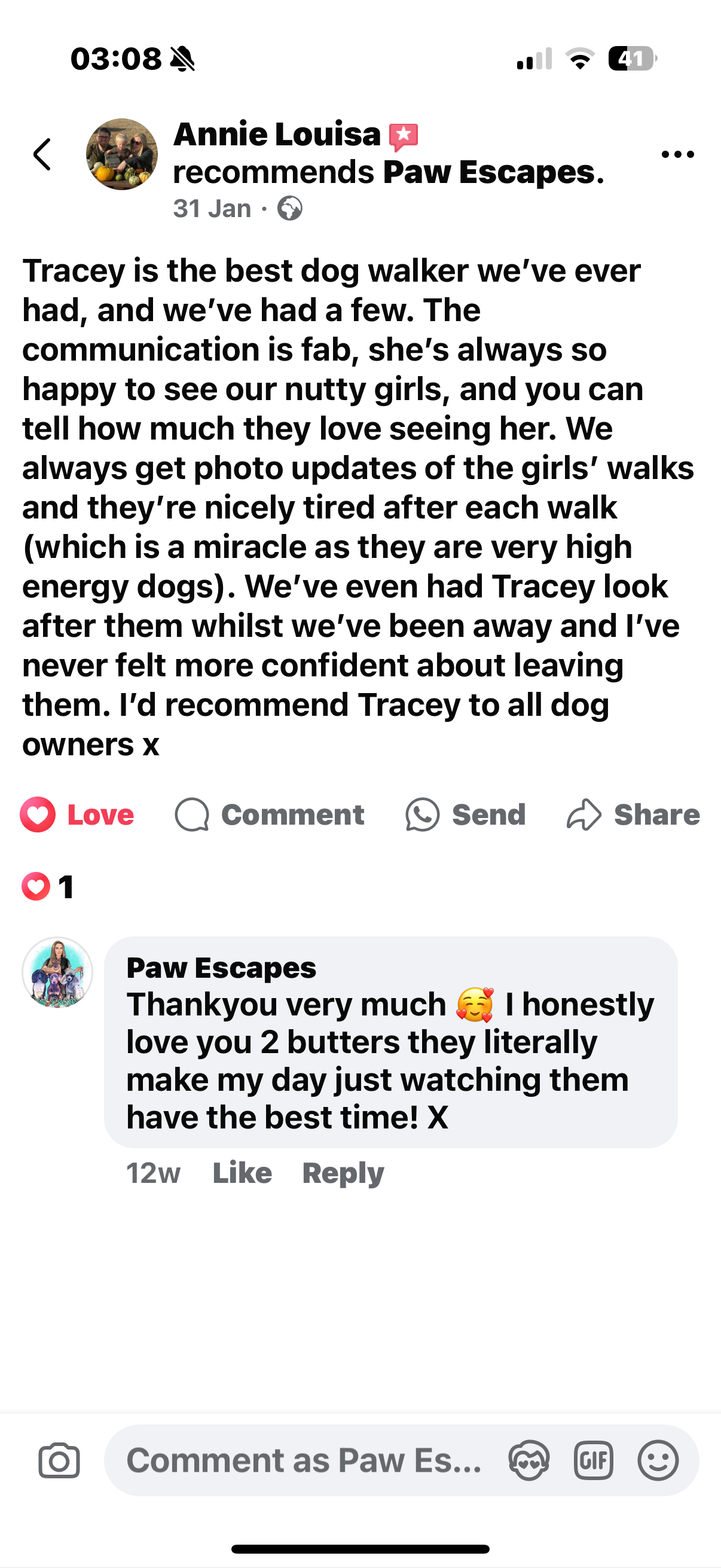Open Paw Escapes avatar next to comment
Image resolution: width=721 pixels, height=1568 pixels.
click(x=58, y=972)
